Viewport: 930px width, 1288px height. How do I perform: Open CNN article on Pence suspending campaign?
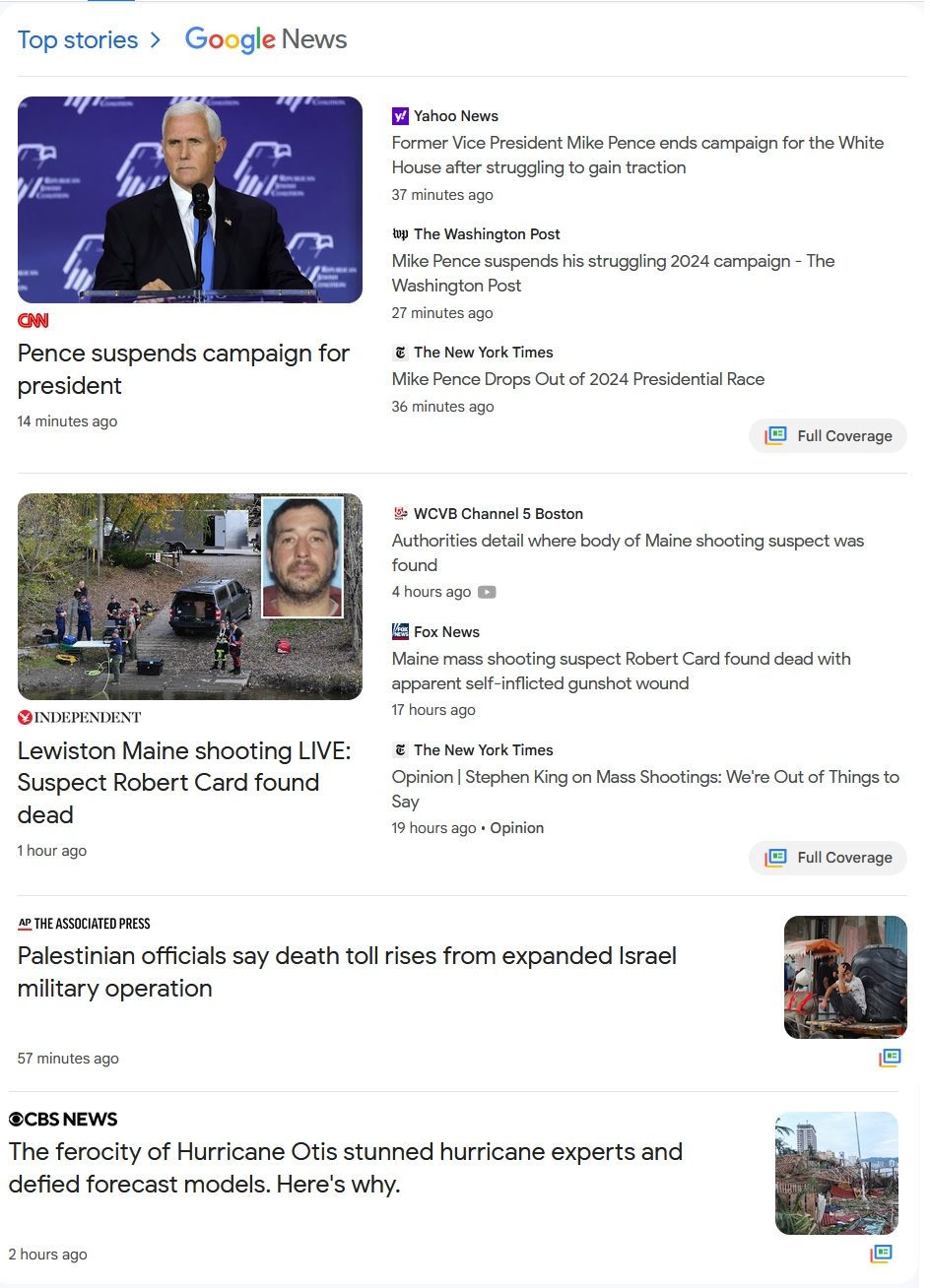[x=183, y=369]
